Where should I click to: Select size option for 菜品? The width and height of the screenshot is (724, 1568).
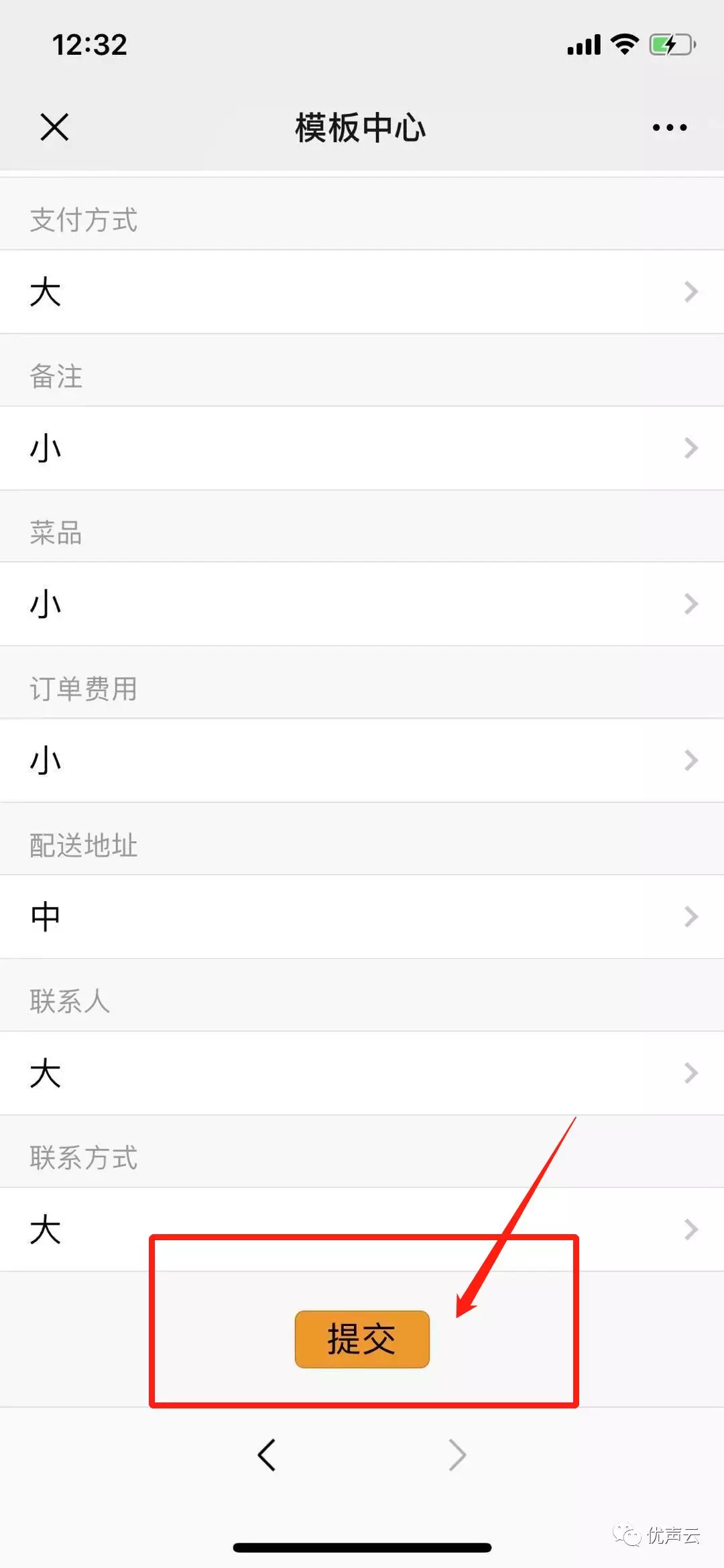(362, 604)
